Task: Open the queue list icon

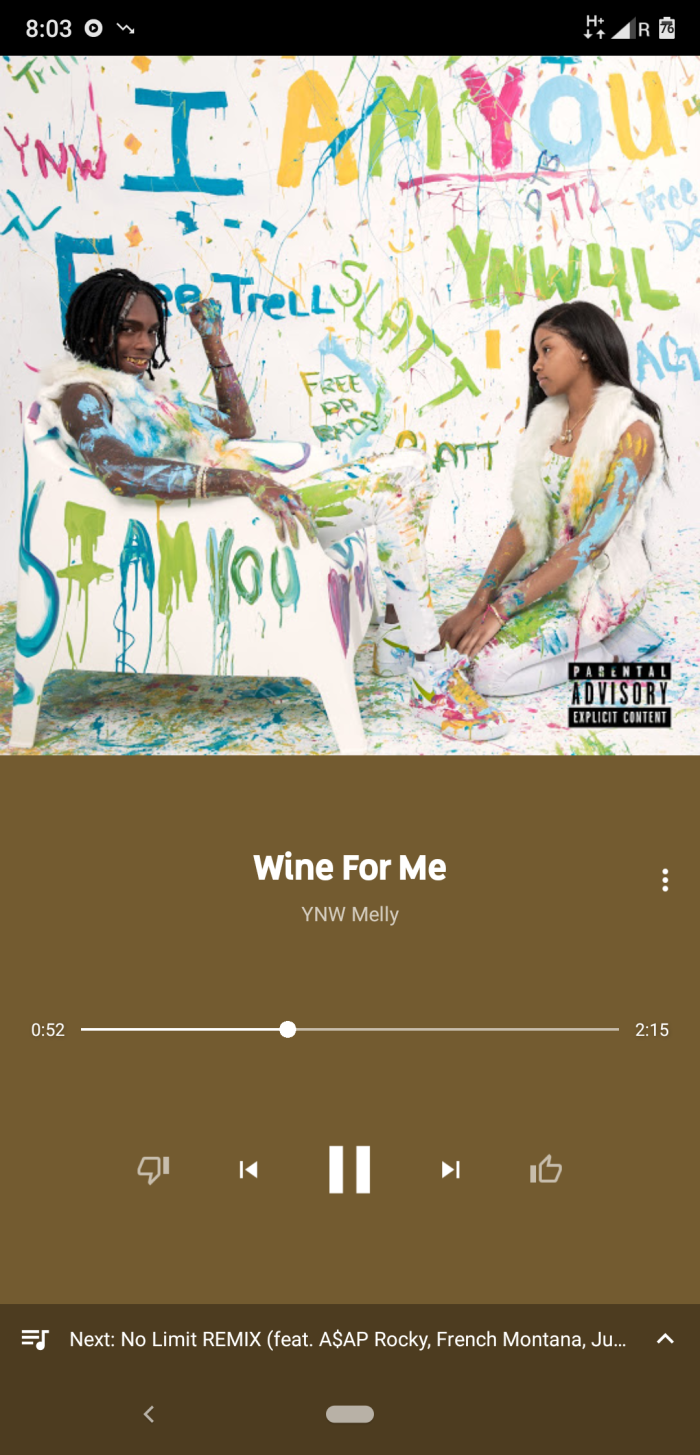Action: 35,1339
